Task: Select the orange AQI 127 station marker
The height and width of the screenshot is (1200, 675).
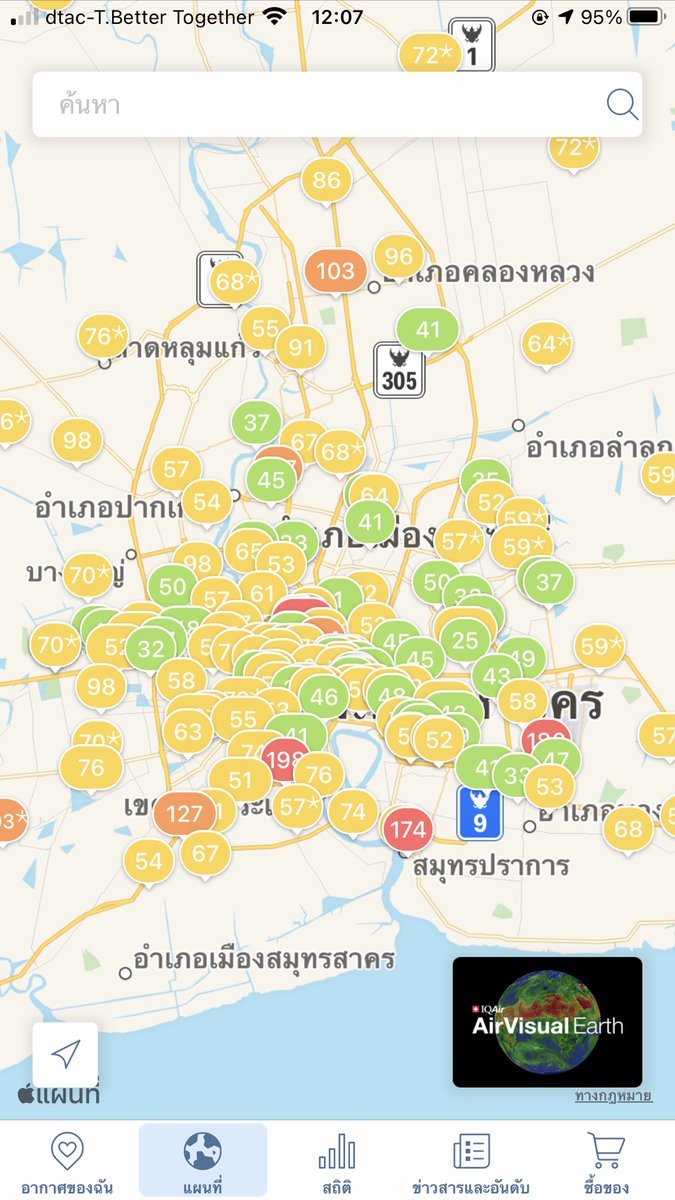Action: (x=184, y=814)
